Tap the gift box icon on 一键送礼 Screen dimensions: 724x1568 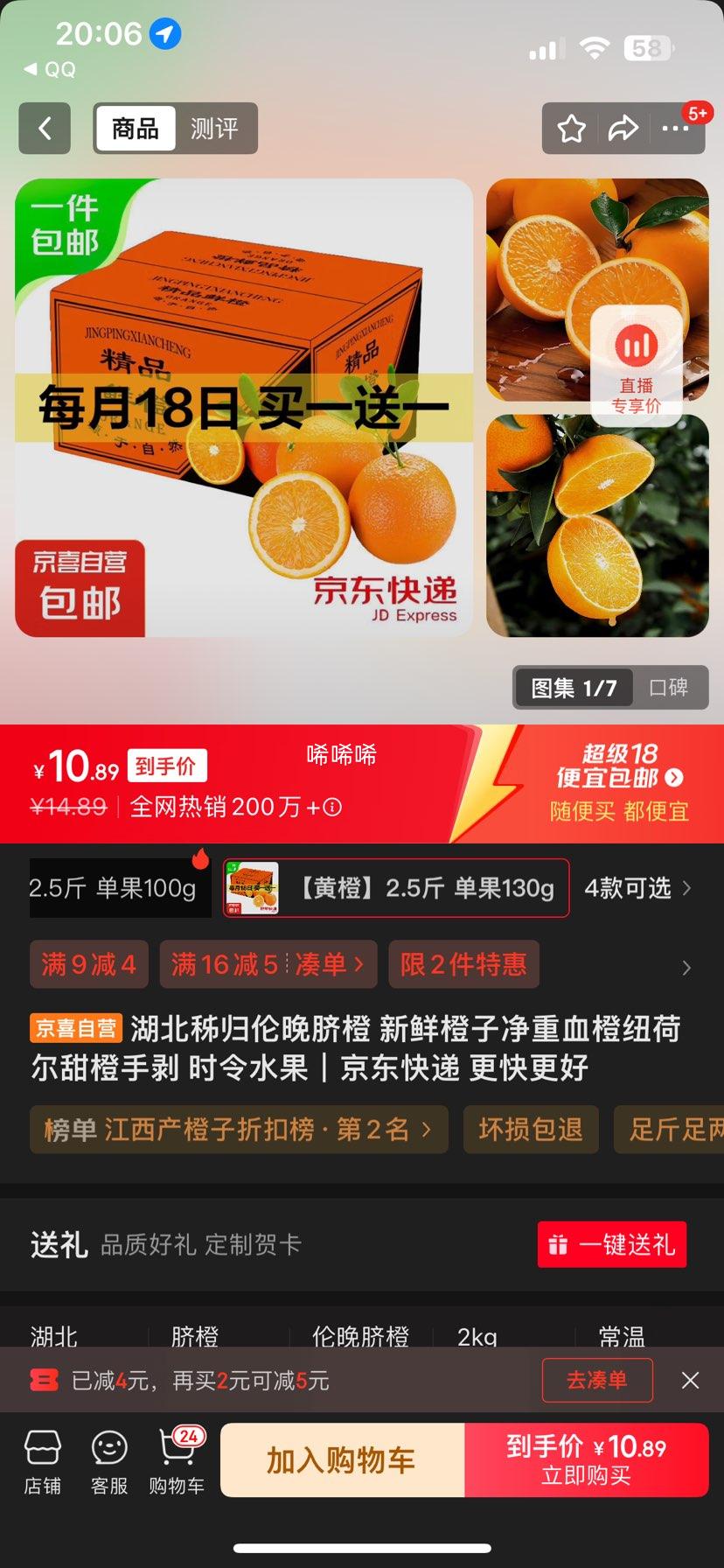pos(557,1243)
